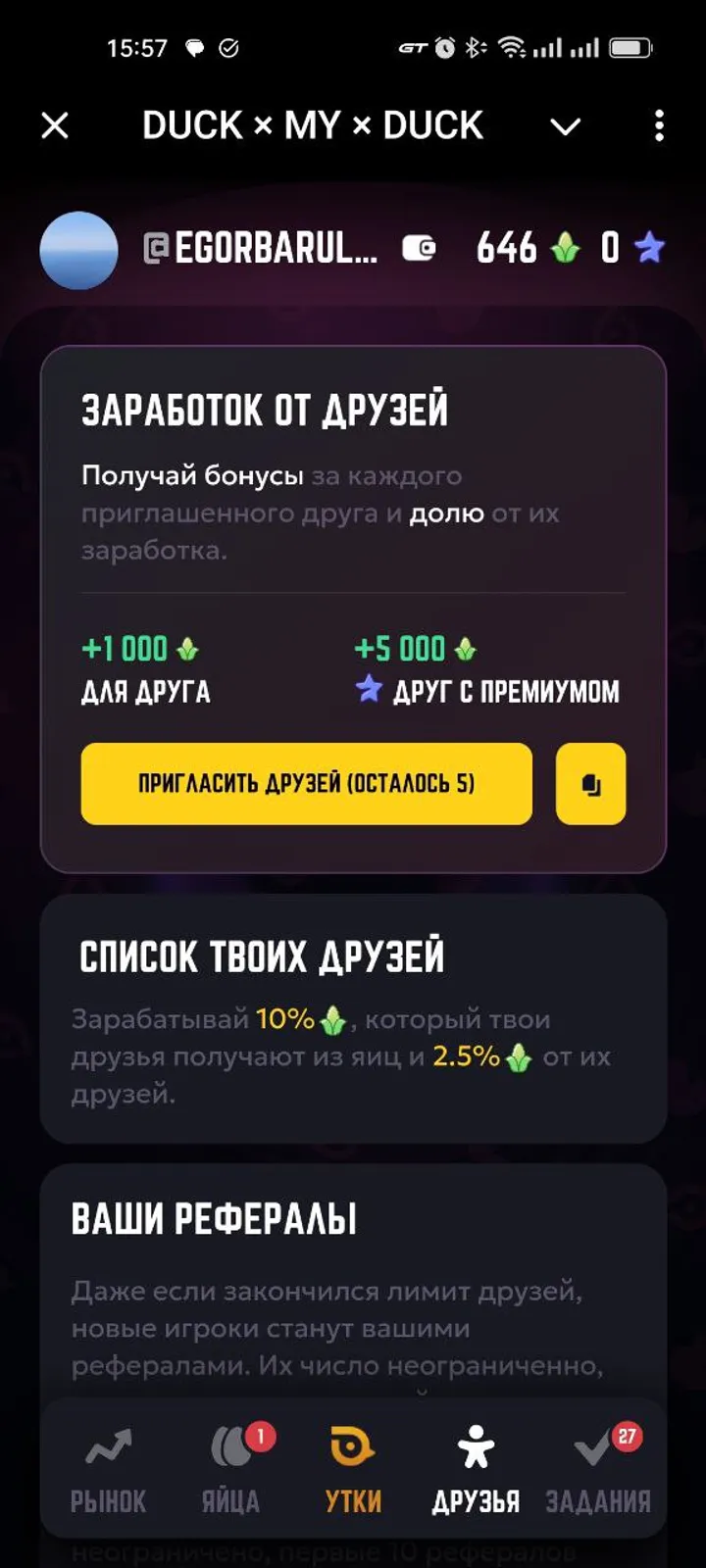The width and height of the screenshot is (706, 1568).
Task: Expand the DUCK × MY × DUCK title chevron
Action: point(564,125)
